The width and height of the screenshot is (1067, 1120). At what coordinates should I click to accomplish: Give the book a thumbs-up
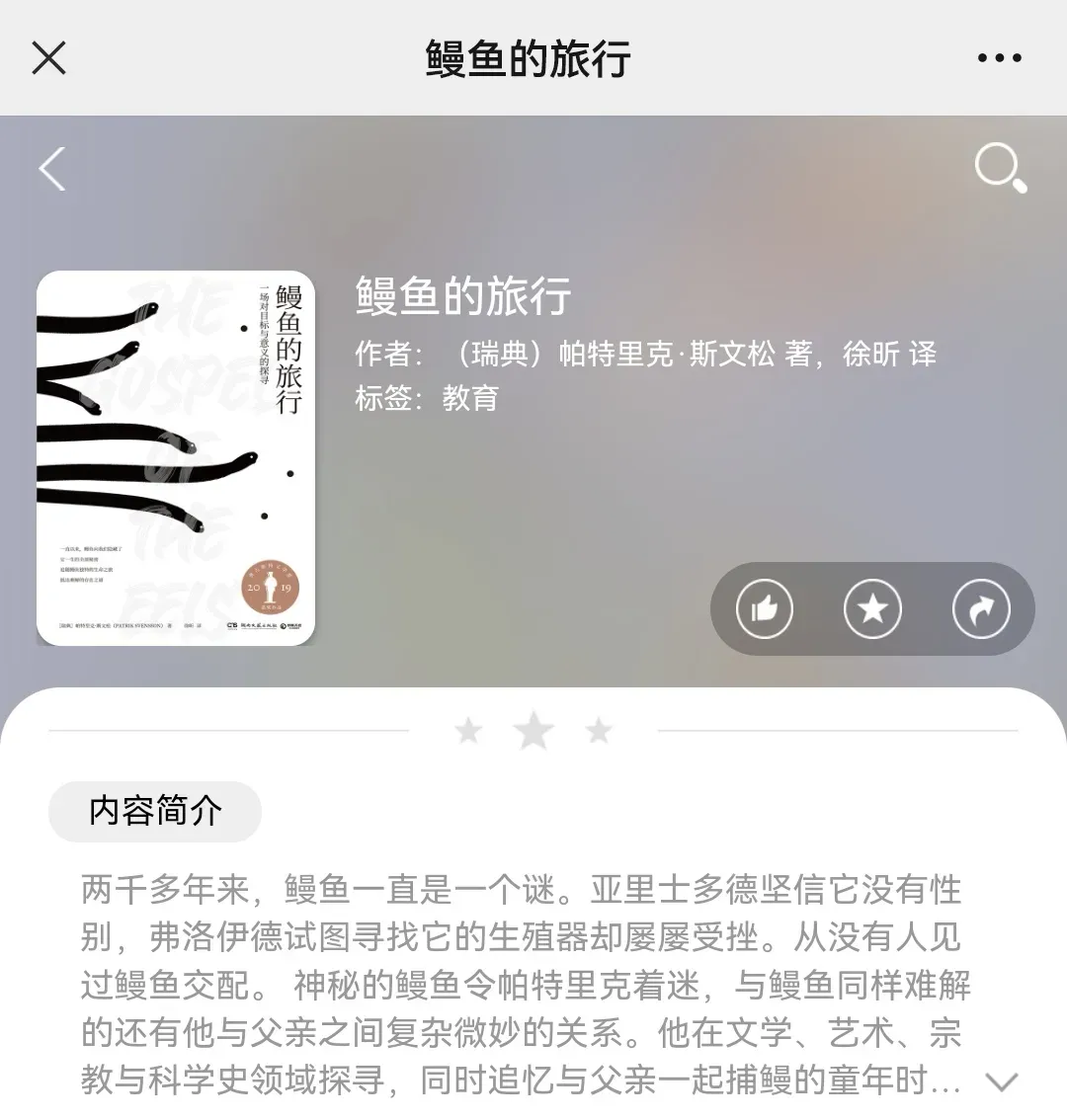pyautogui.click(x=765, y=609)
